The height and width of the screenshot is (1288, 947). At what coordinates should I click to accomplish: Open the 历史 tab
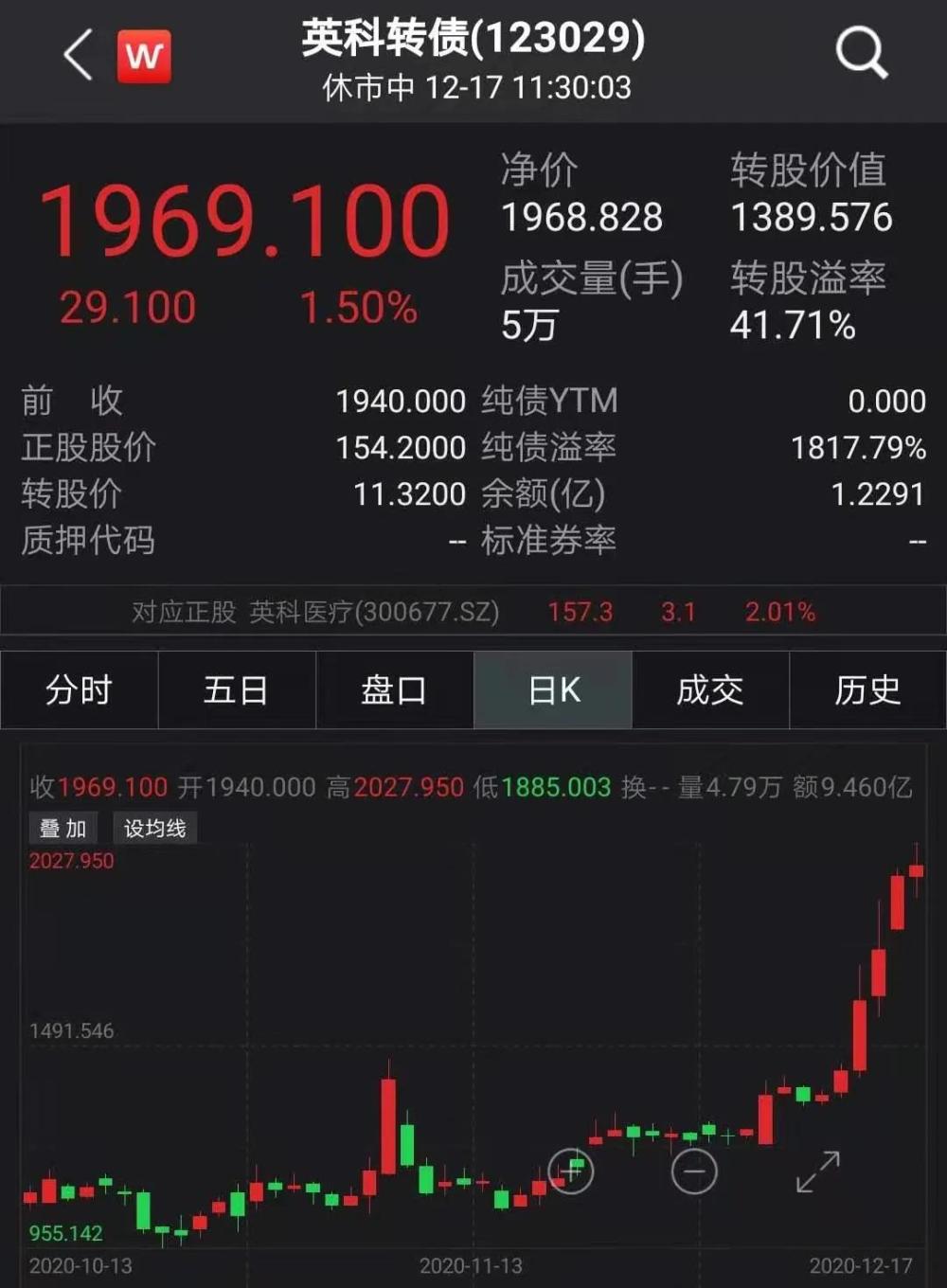[x=867, y=690]
